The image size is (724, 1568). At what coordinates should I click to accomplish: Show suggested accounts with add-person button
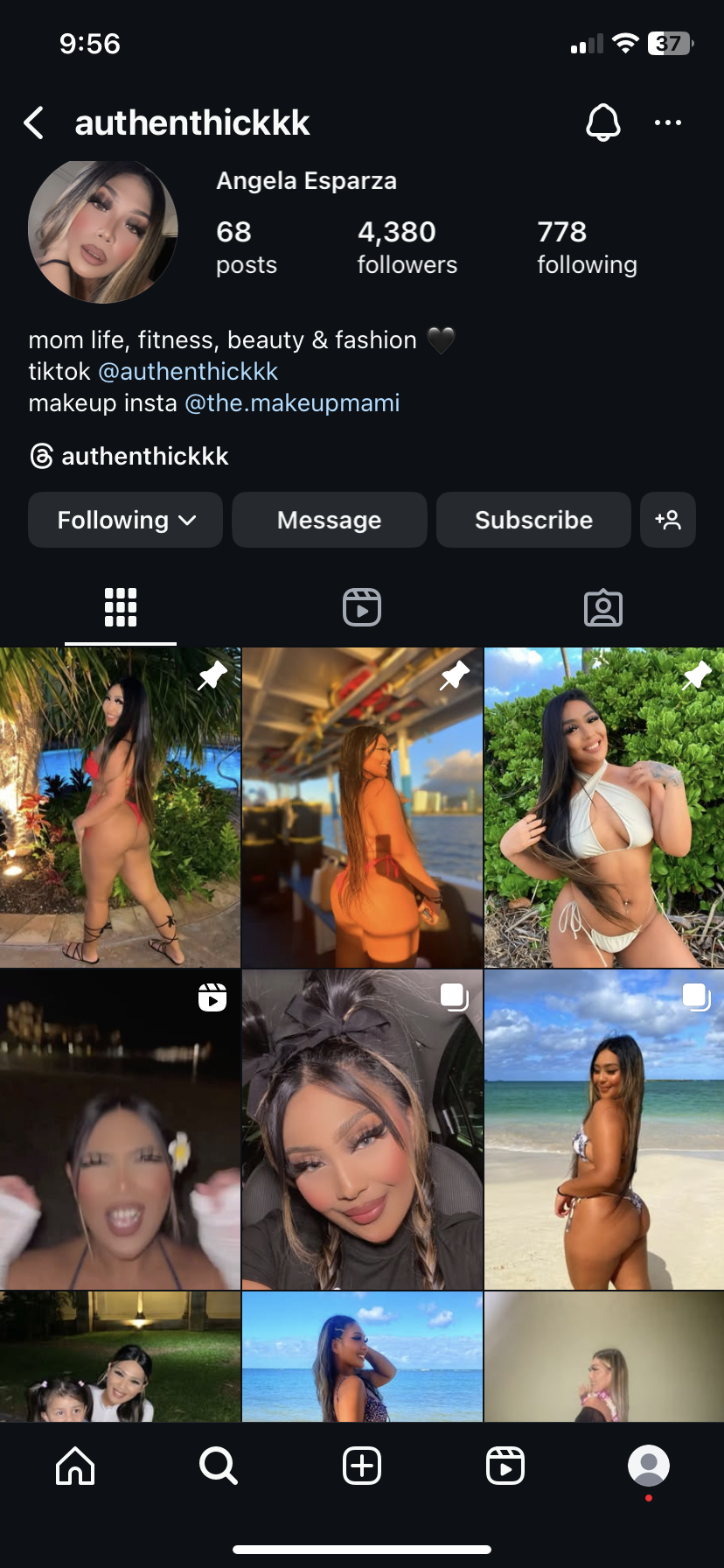point(668,520)
